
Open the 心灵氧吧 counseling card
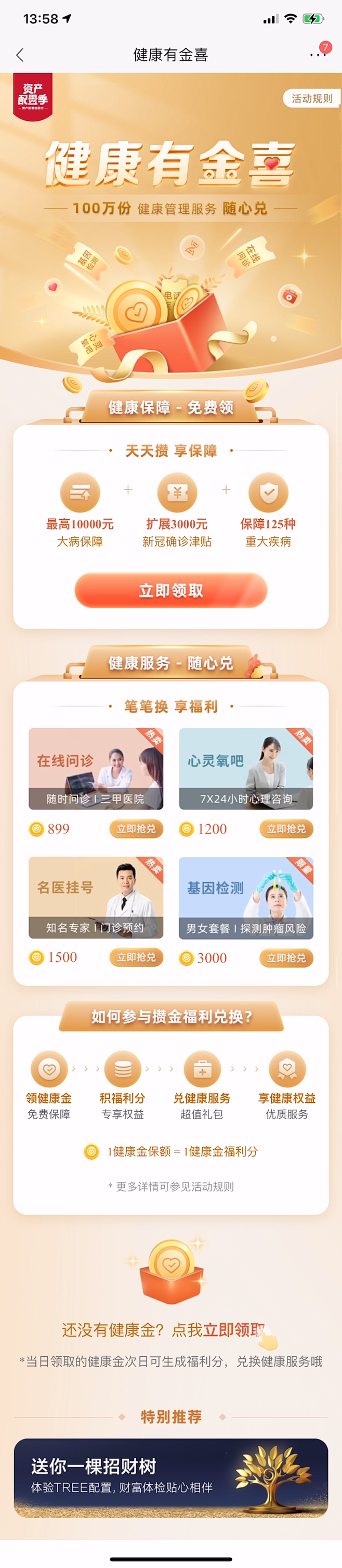pos(246,768)
